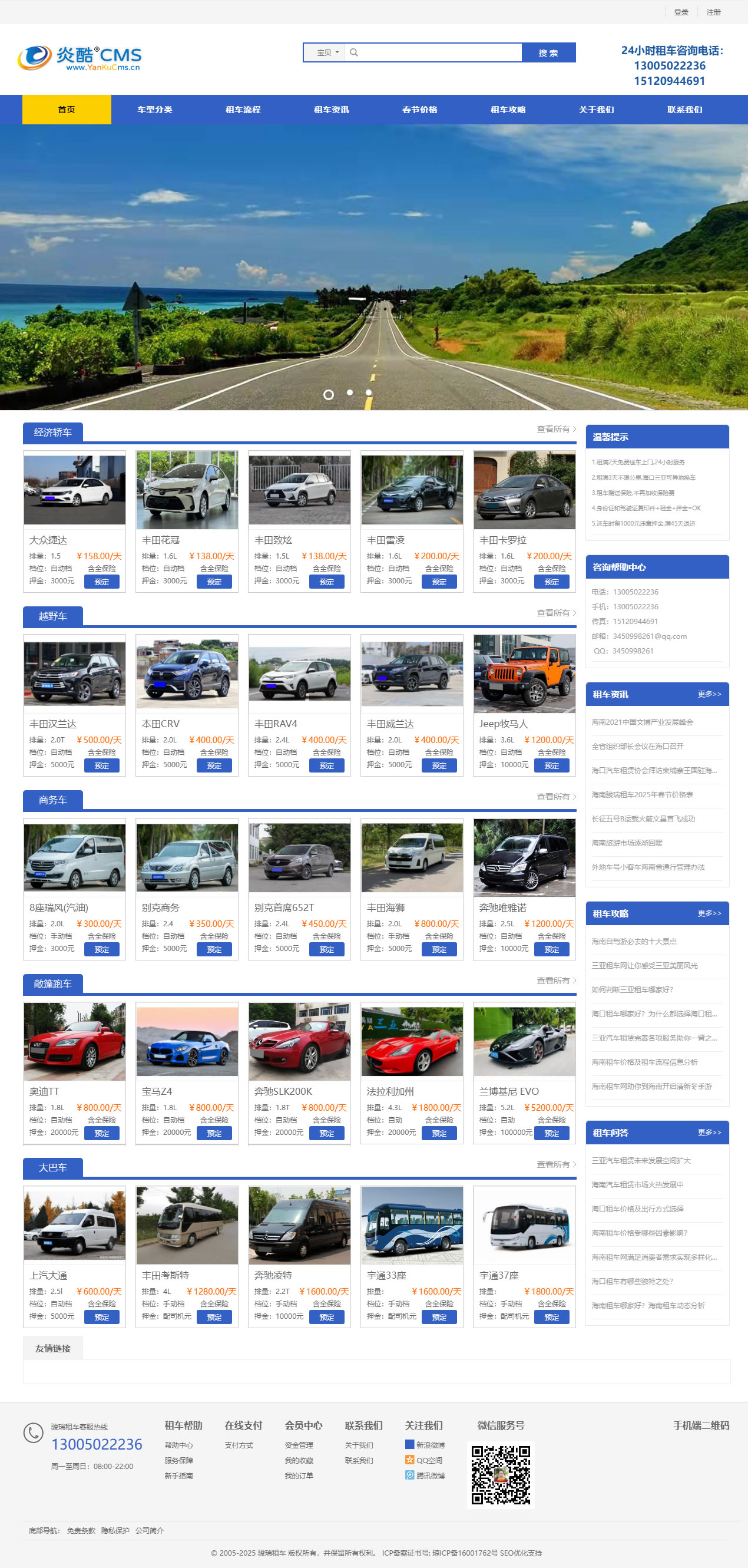Viewport: 748px width, 1568px height.
Task: Read 海南骏瑞租车2025年春节价格表 article
Action: (x=641, y=795)
